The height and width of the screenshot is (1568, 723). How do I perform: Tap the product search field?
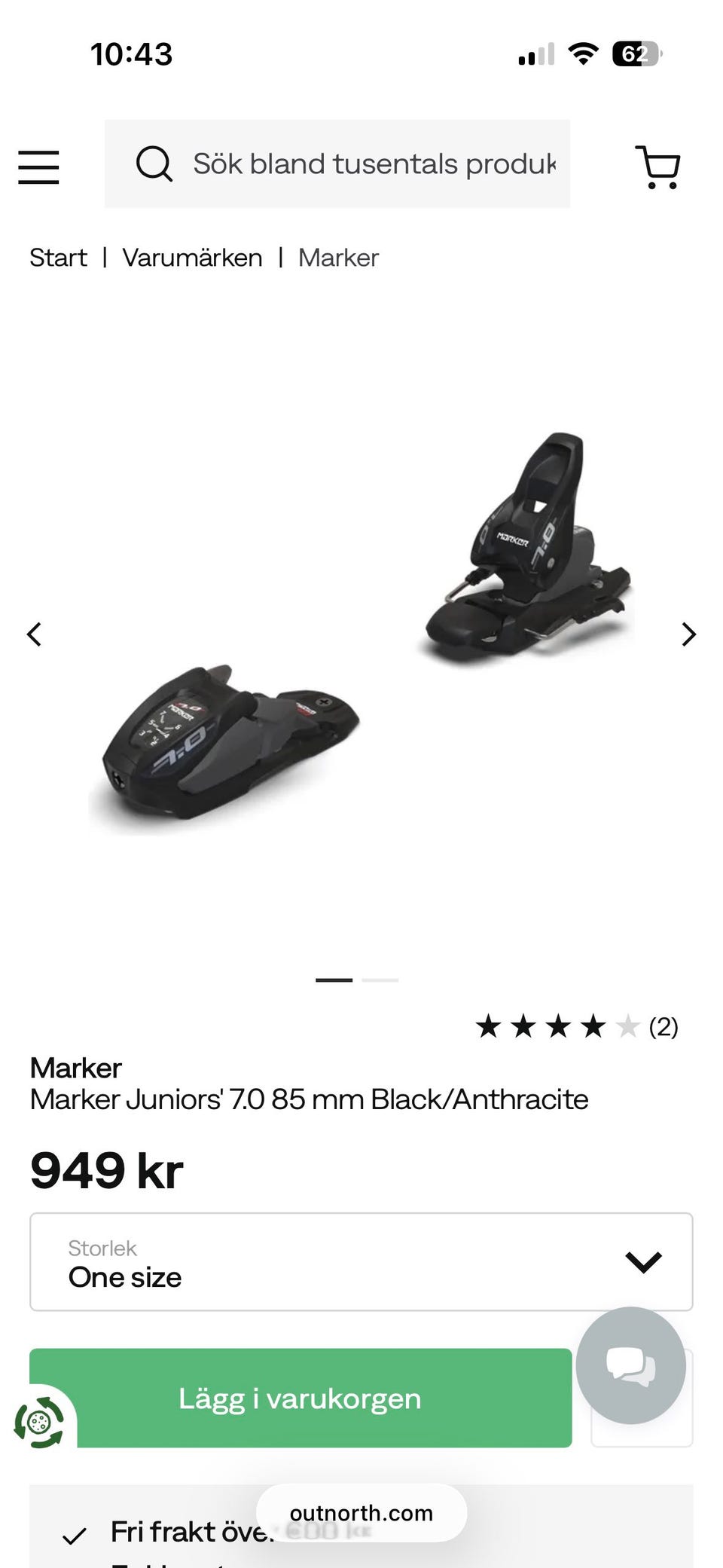pos(337,164)
